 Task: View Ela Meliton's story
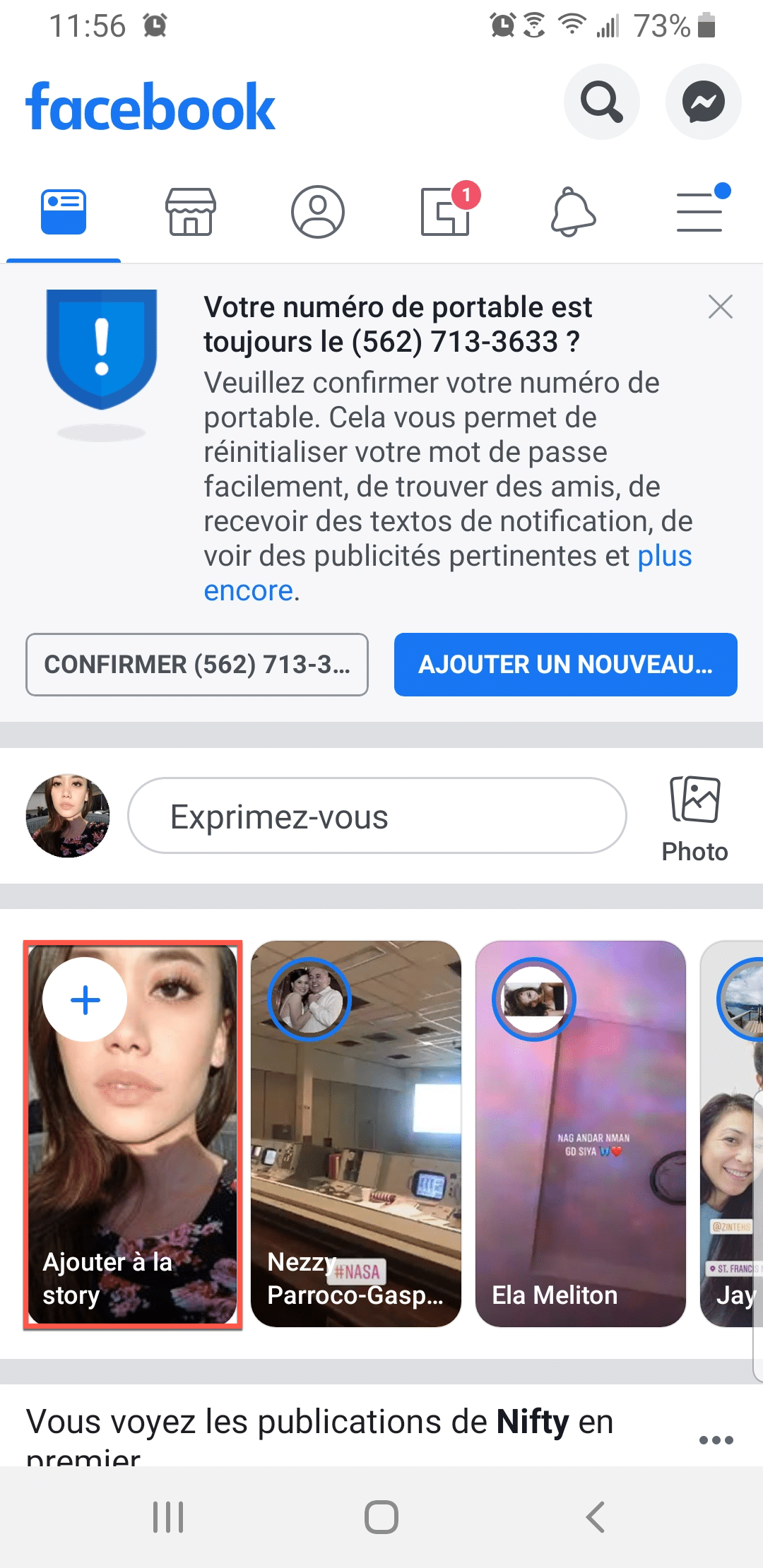tap(581, 1130)
